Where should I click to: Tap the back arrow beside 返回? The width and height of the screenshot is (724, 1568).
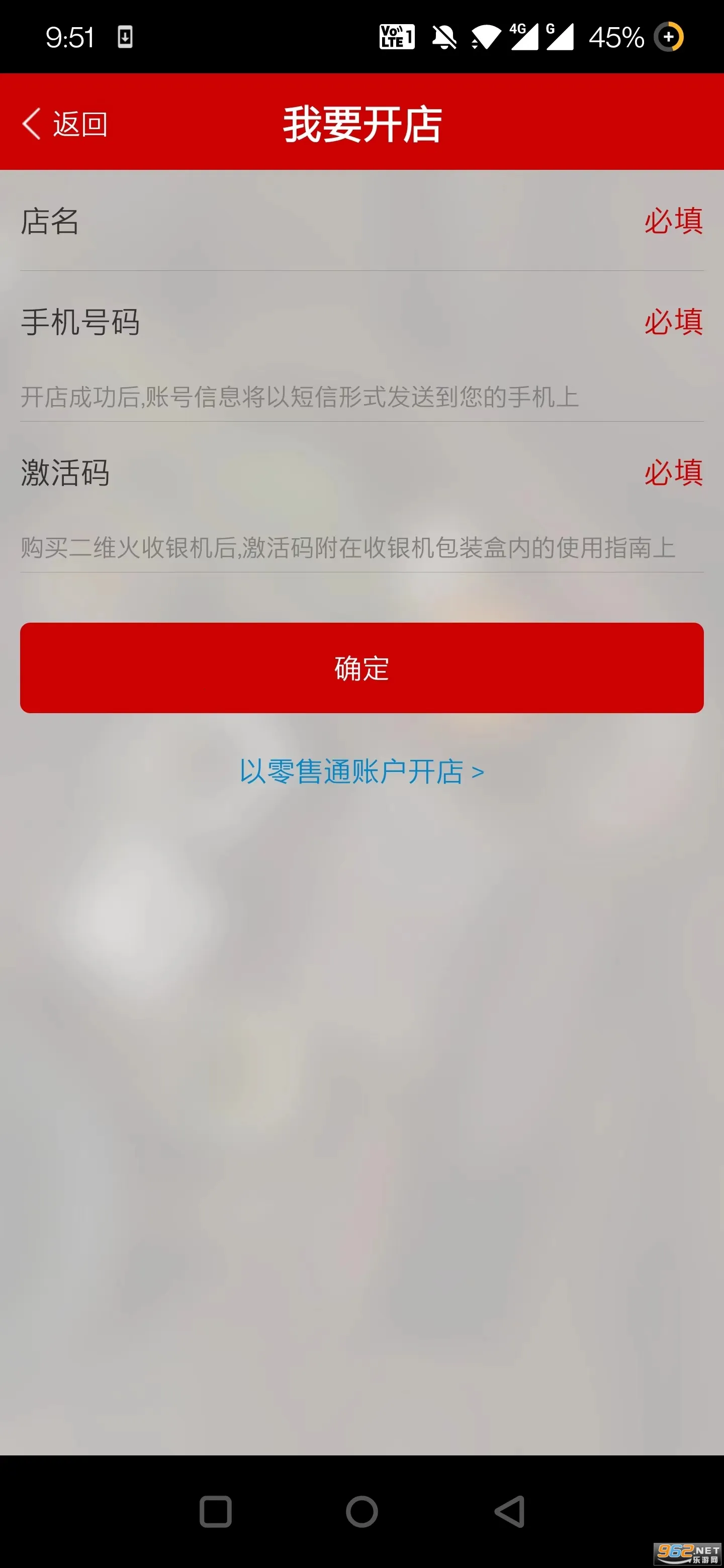pos(30,123)
